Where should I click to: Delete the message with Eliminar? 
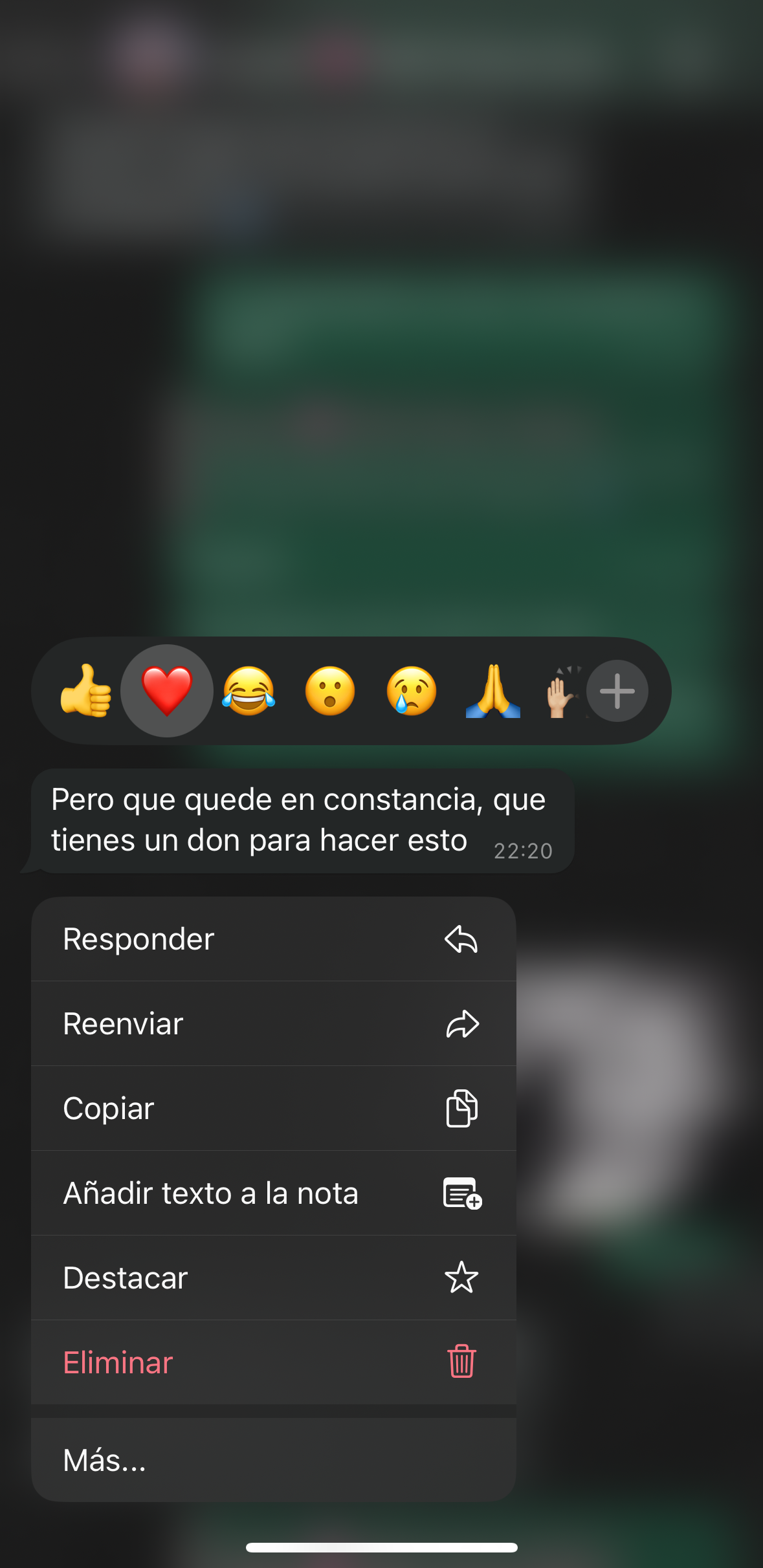273,1363
